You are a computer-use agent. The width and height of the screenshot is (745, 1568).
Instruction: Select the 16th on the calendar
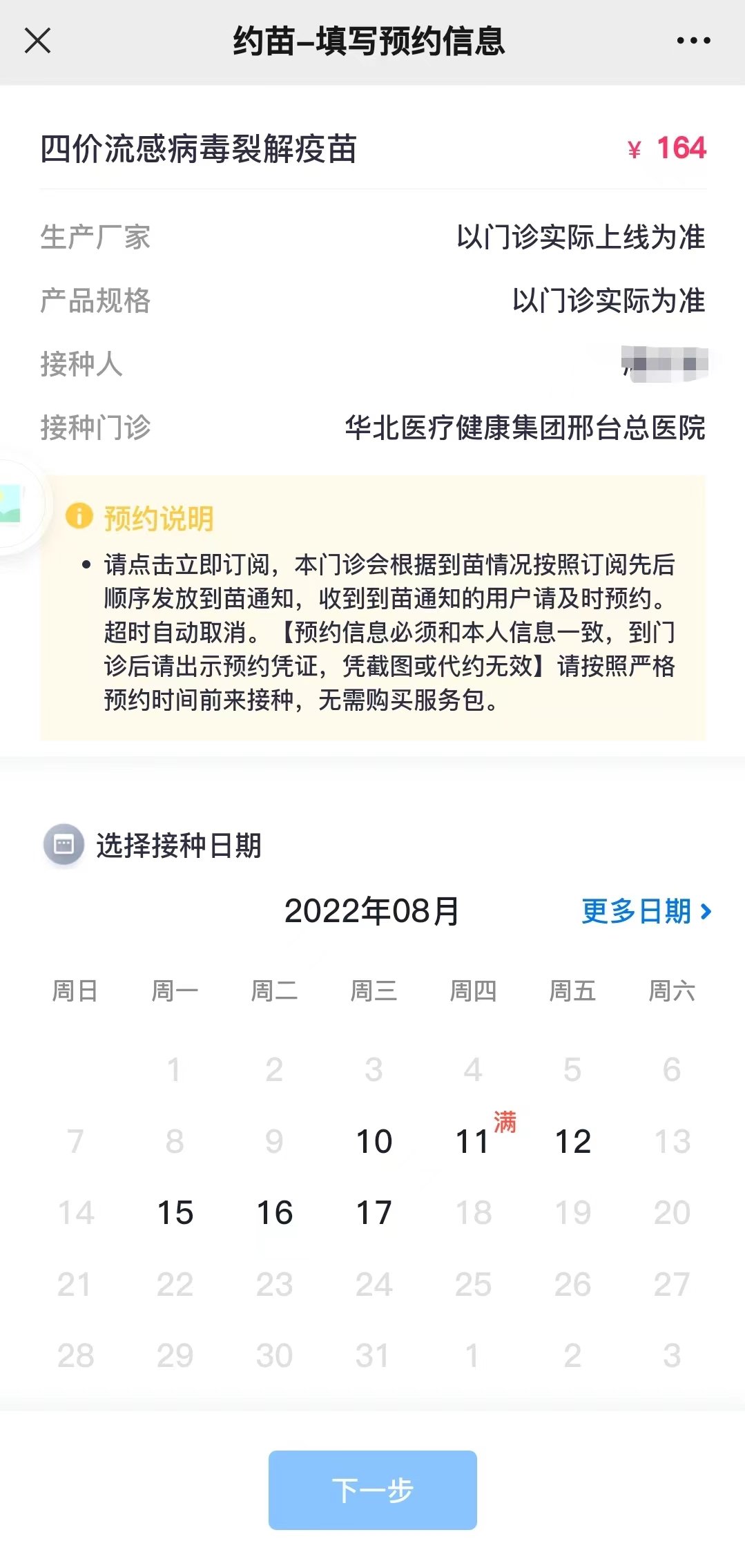(274, 1213)
